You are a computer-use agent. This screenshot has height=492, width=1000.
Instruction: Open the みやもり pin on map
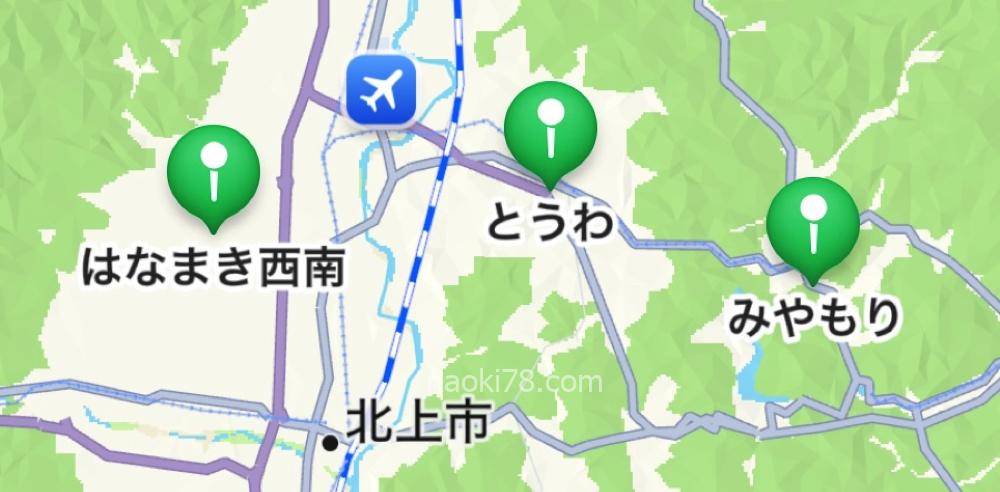pyautogui.click(x=815, y=223)
